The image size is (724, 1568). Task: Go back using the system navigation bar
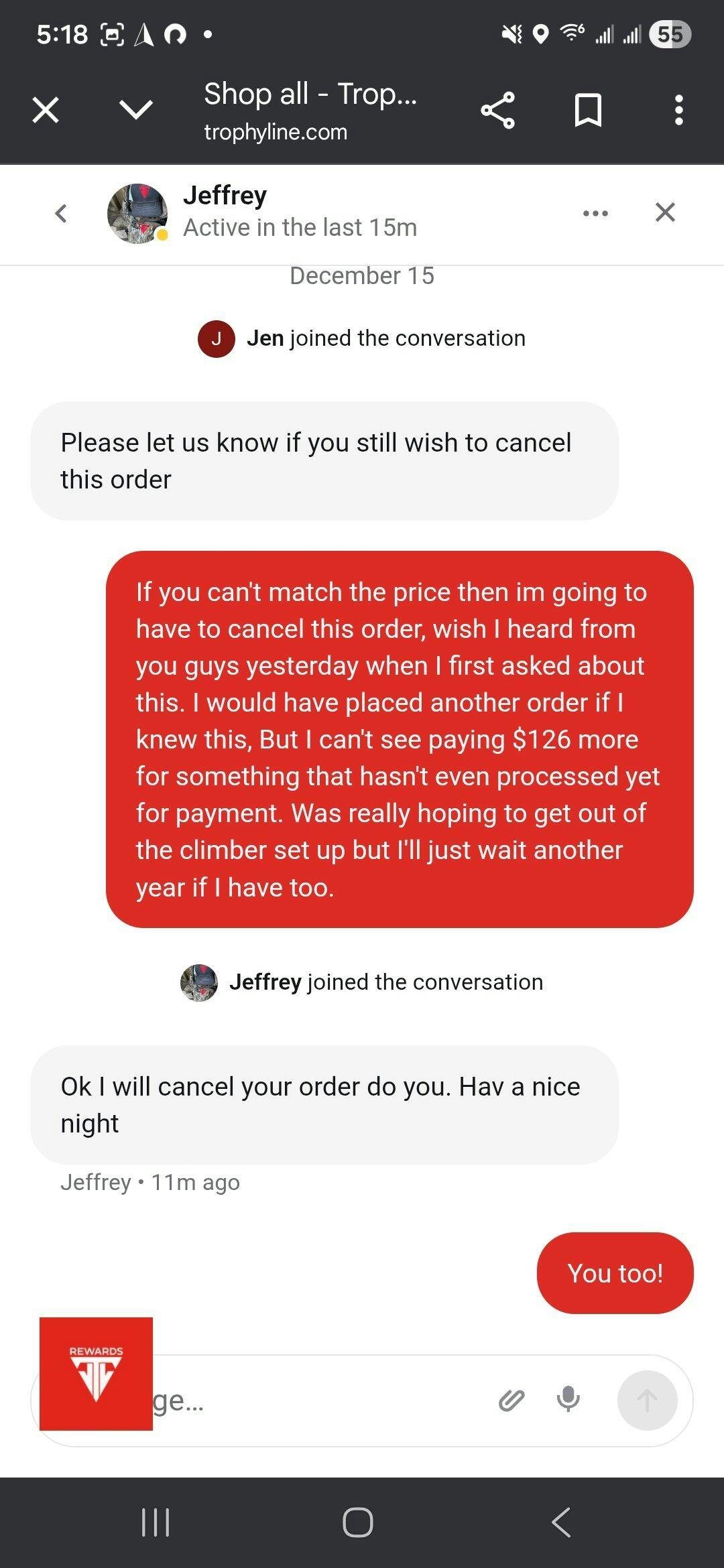pos(560,1522)
